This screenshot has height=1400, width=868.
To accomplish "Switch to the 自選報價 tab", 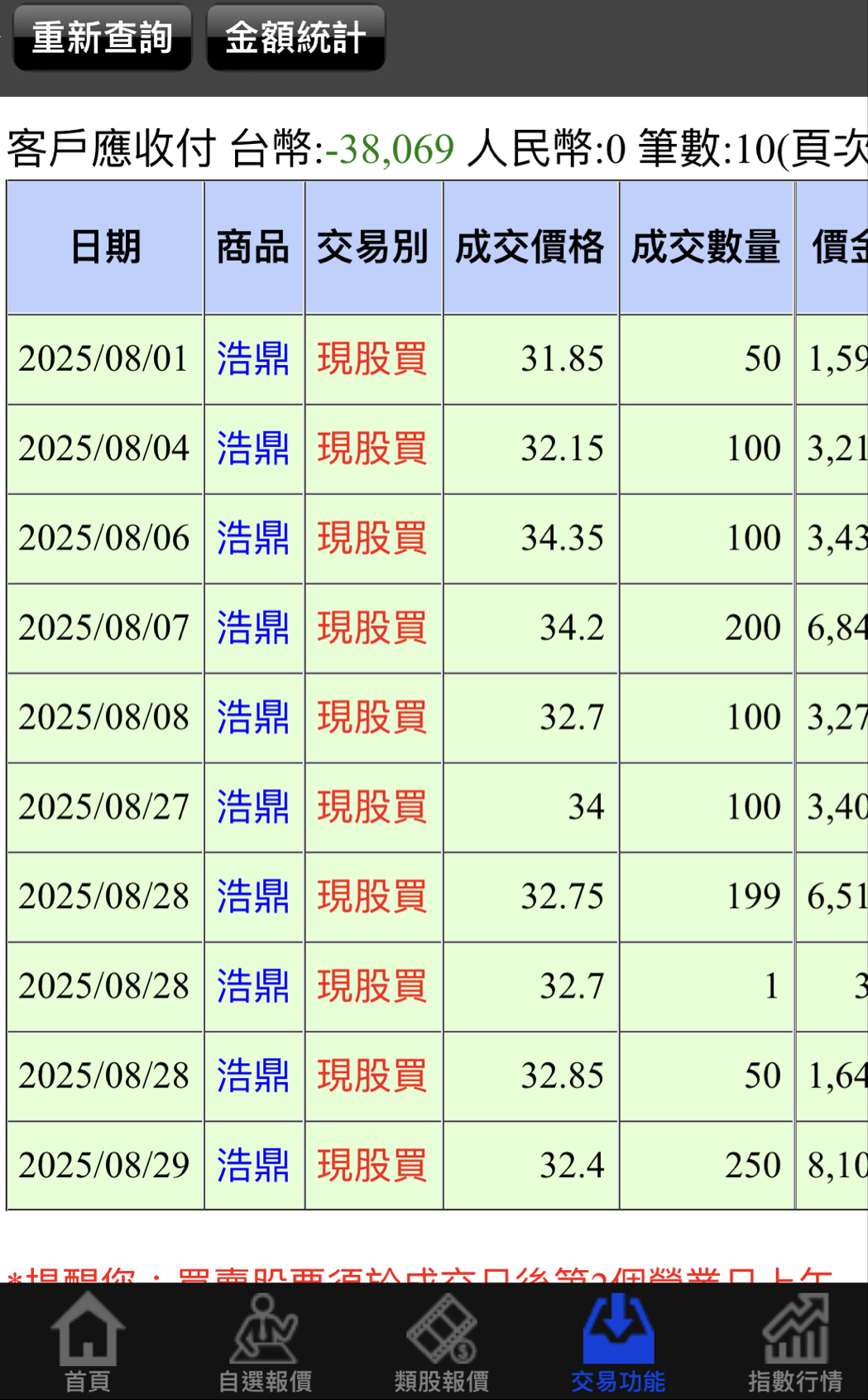I will [x=265, y=1343].
